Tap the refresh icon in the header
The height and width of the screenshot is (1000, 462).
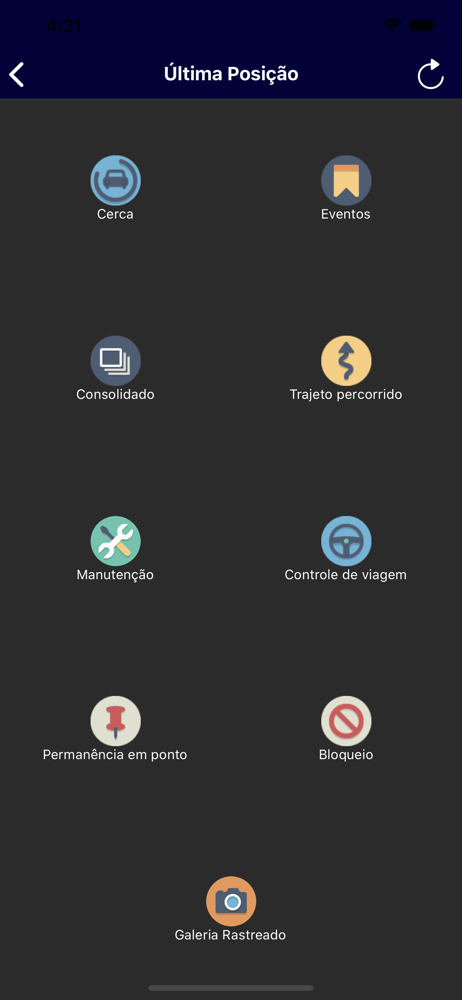click(x=431, y=74)
